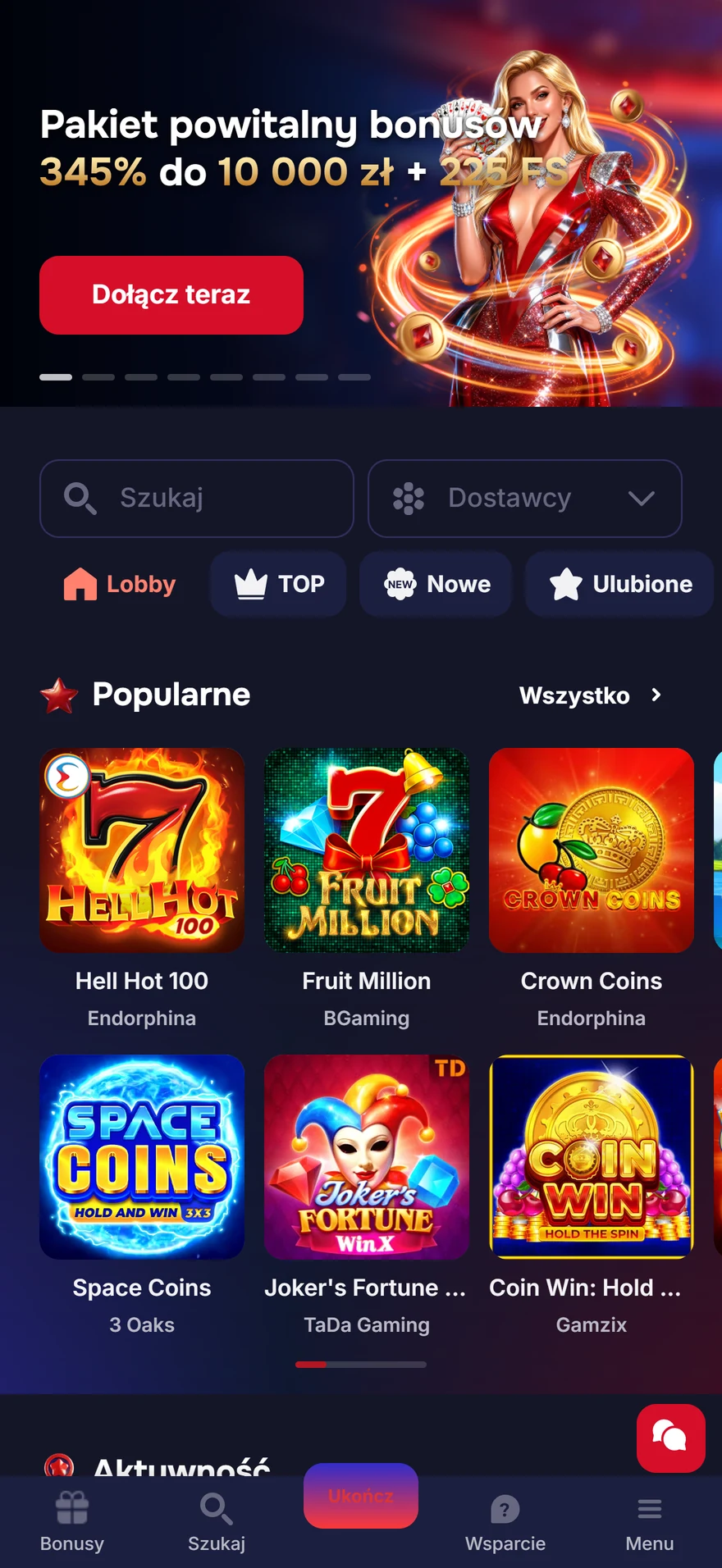Select the Lobby category
Screen dimensions: 722x1568
pos(120,584)
